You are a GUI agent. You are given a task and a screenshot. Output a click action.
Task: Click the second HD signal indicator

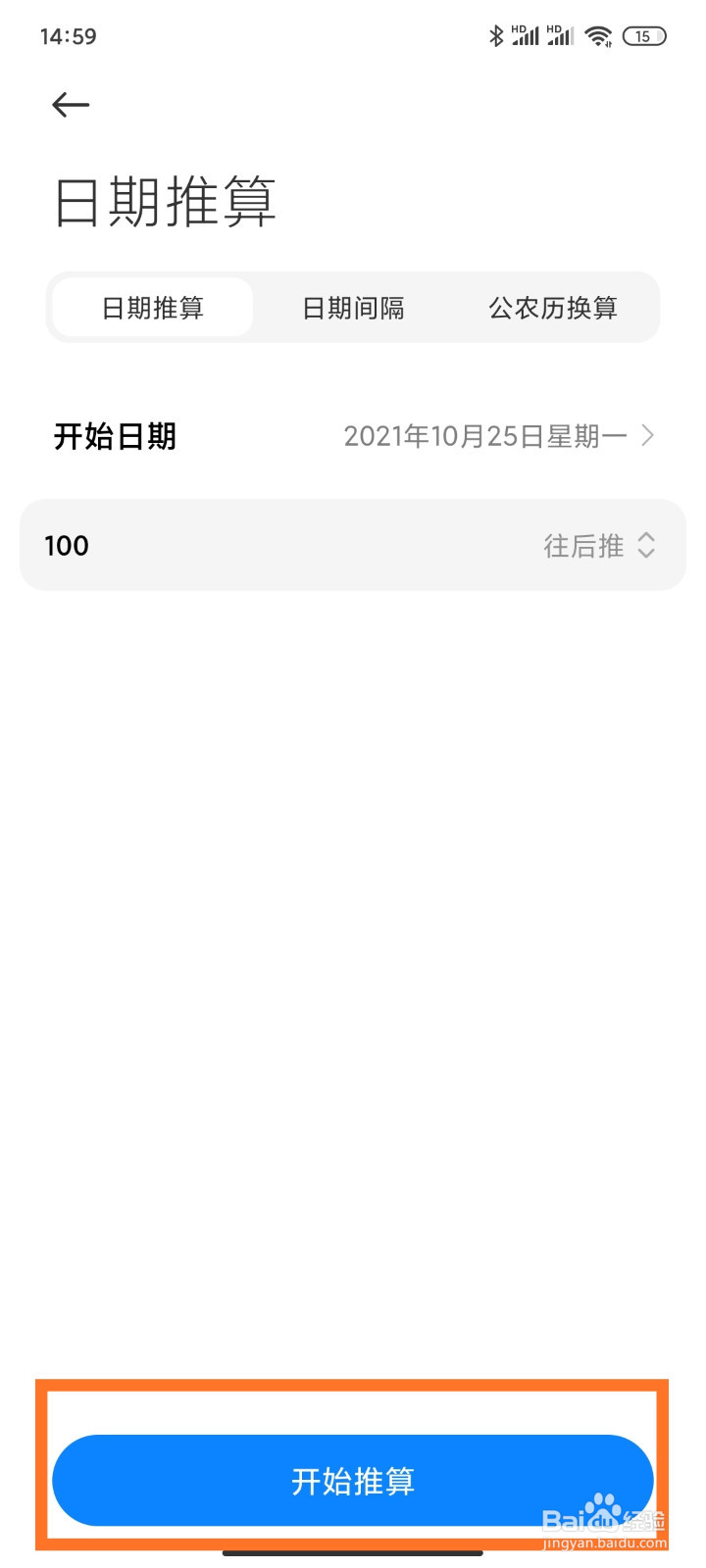tap(561, 35)
